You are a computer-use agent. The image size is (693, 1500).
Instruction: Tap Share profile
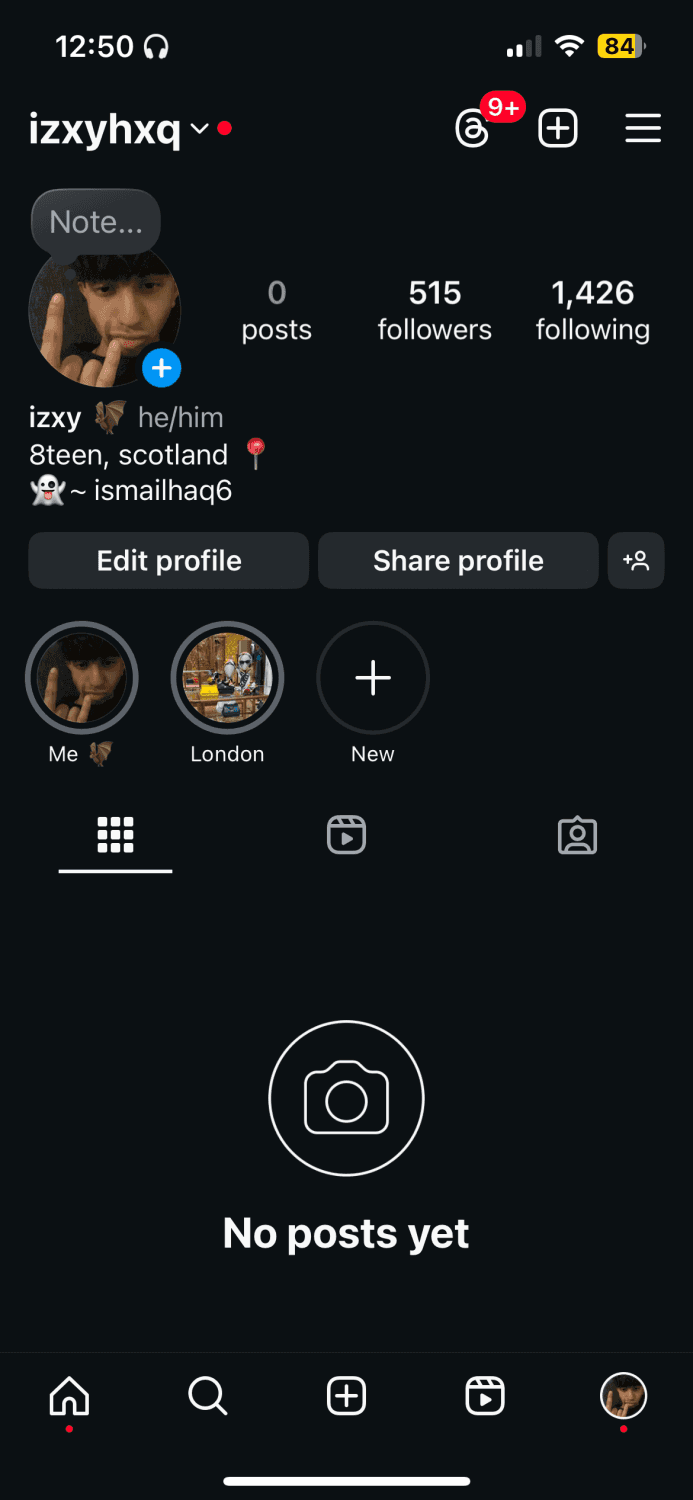[x=458, y=561]
